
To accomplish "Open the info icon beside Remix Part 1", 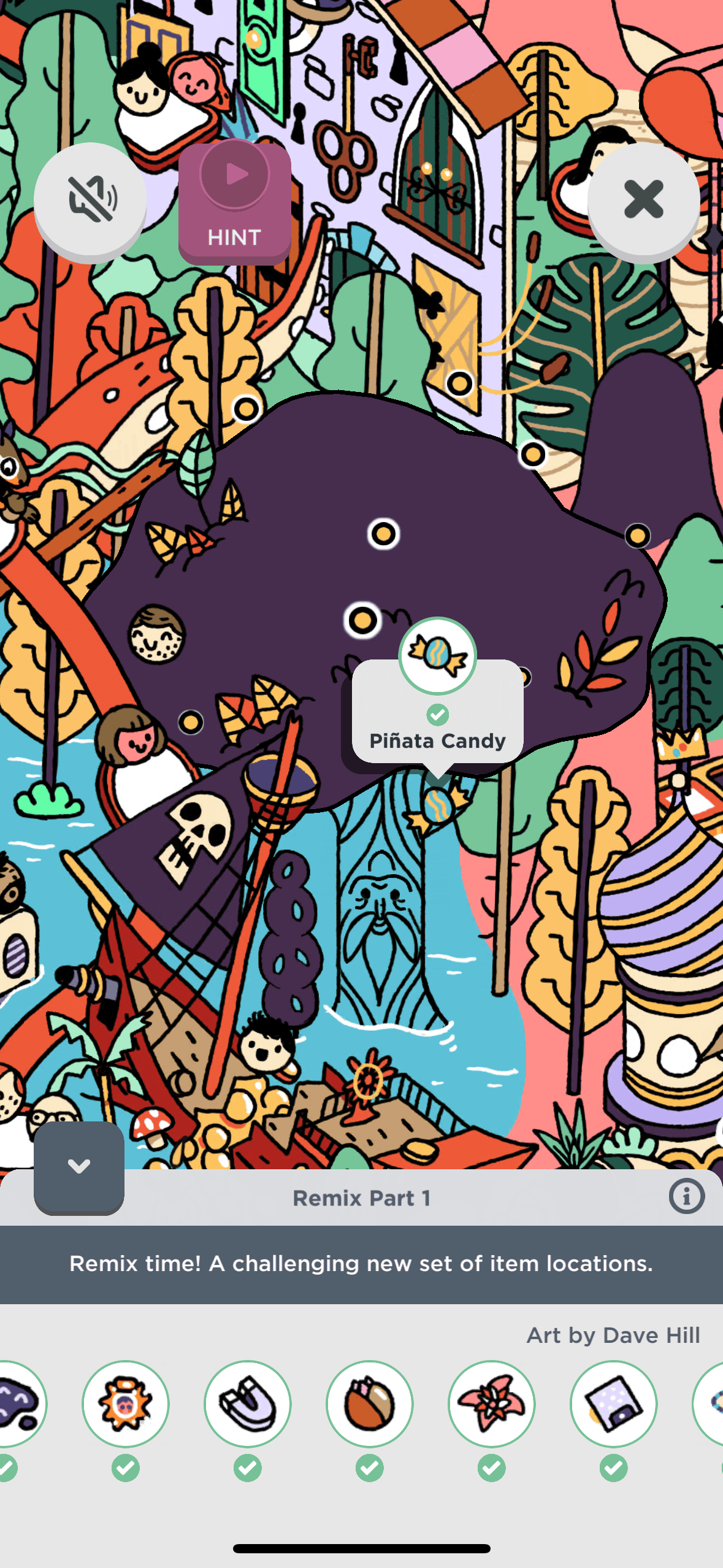I will tap(686, 1196).
